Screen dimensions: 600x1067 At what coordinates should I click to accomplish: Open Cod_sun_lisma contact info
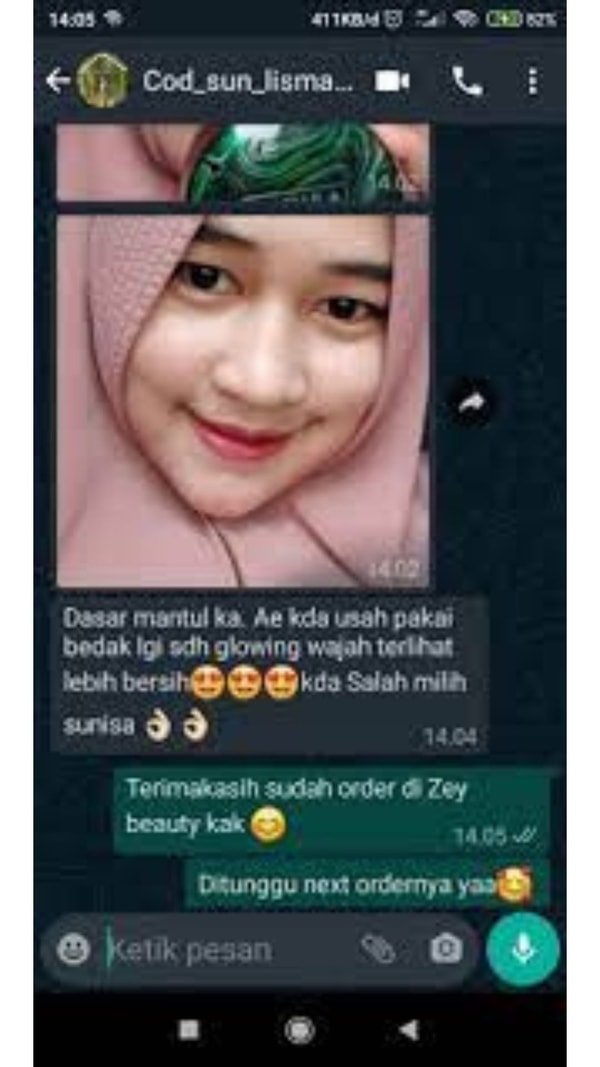[x=246, y=82]
